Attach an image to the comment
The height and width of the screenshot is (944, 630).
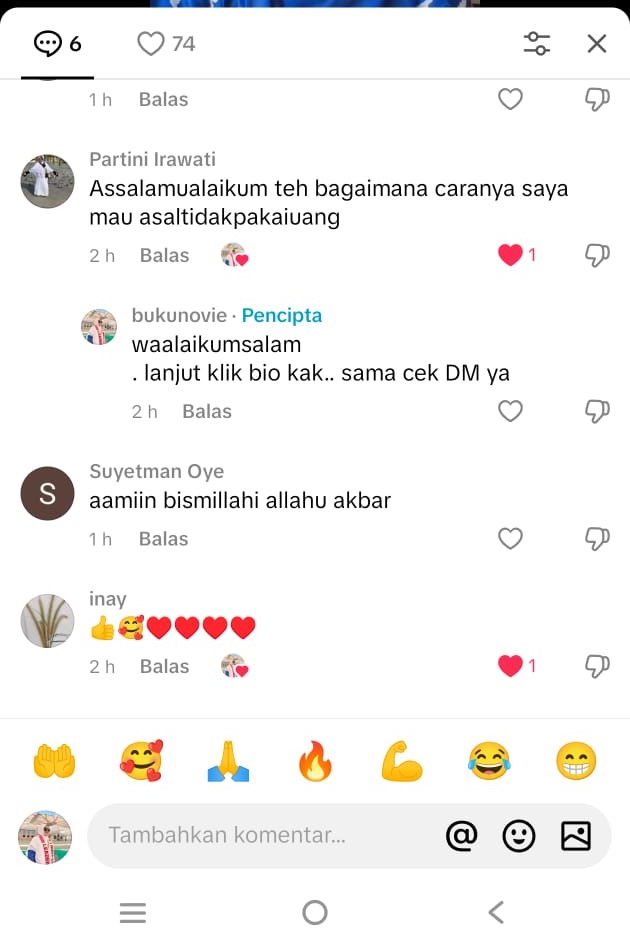576,836
